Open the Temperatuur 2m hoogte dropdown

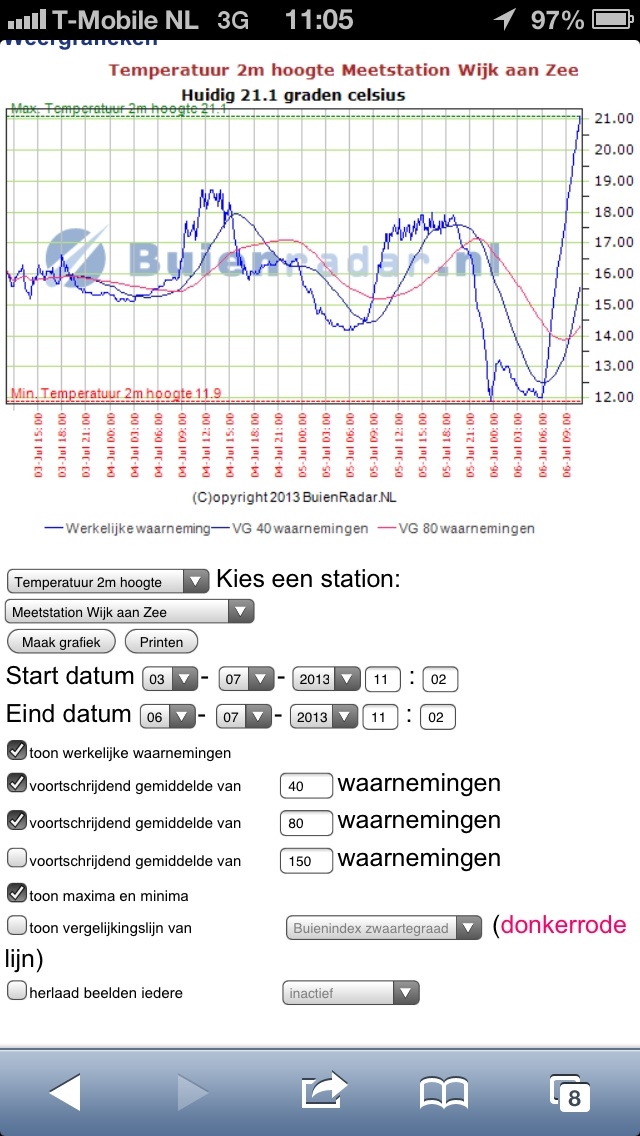tap(107, 581)
